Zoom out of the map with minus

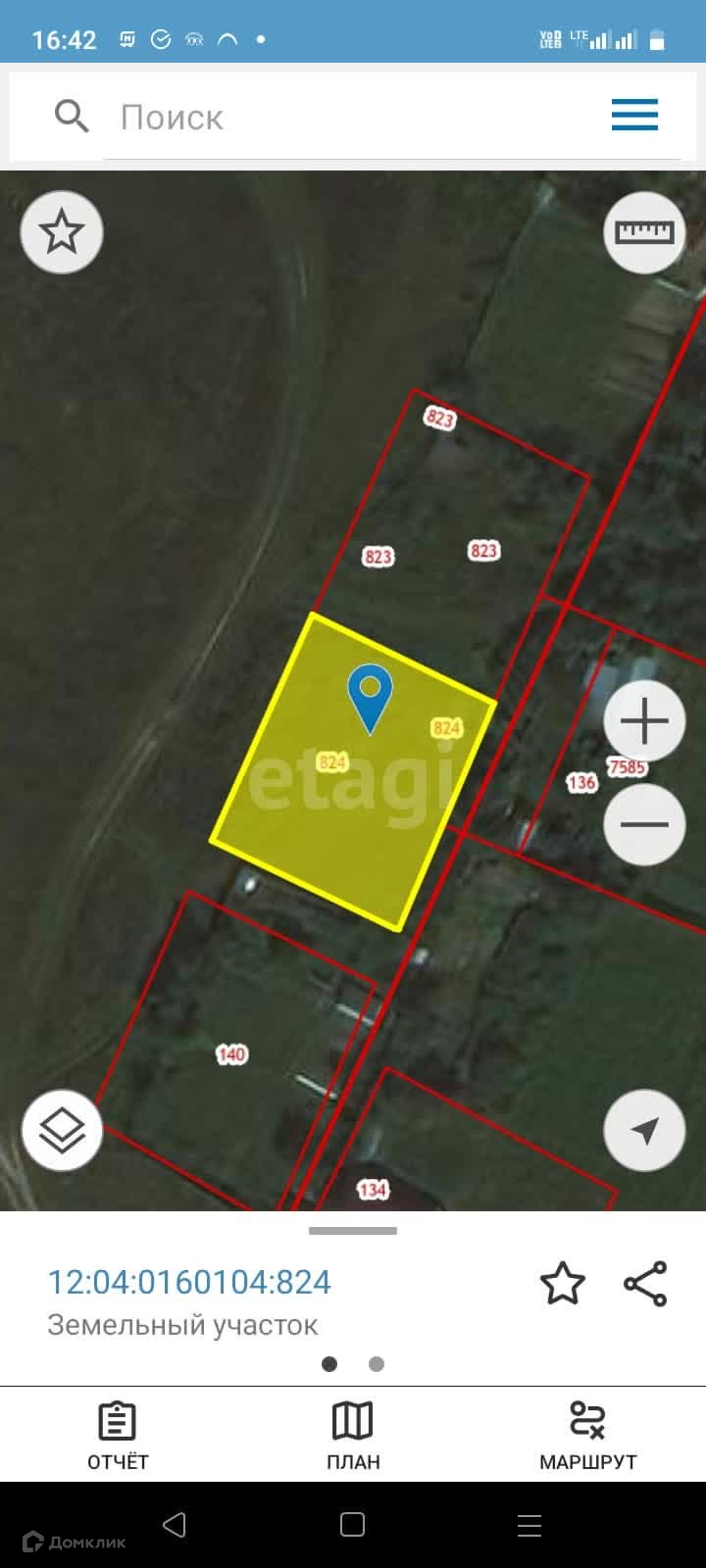click(x=644, y=824)
